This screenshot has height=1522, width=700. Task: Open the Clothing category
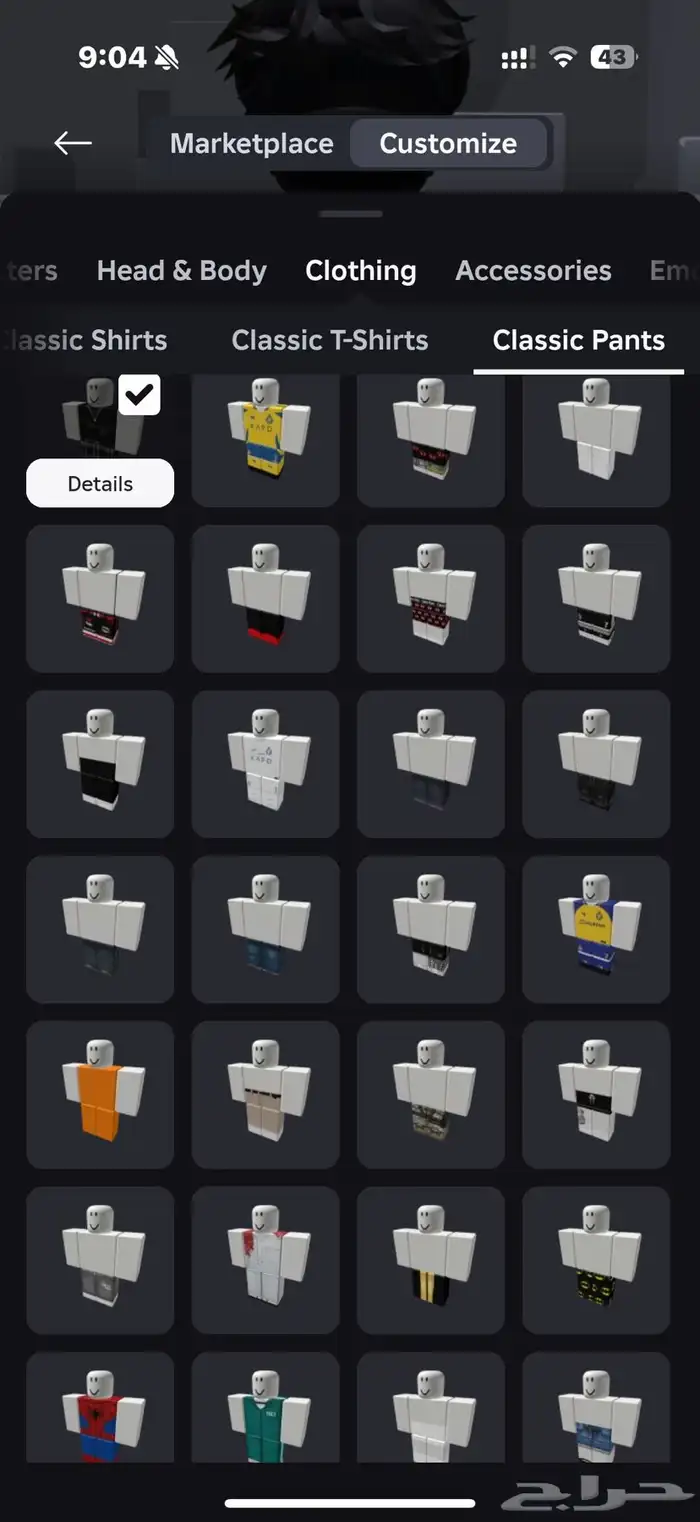tap(360, 271)
